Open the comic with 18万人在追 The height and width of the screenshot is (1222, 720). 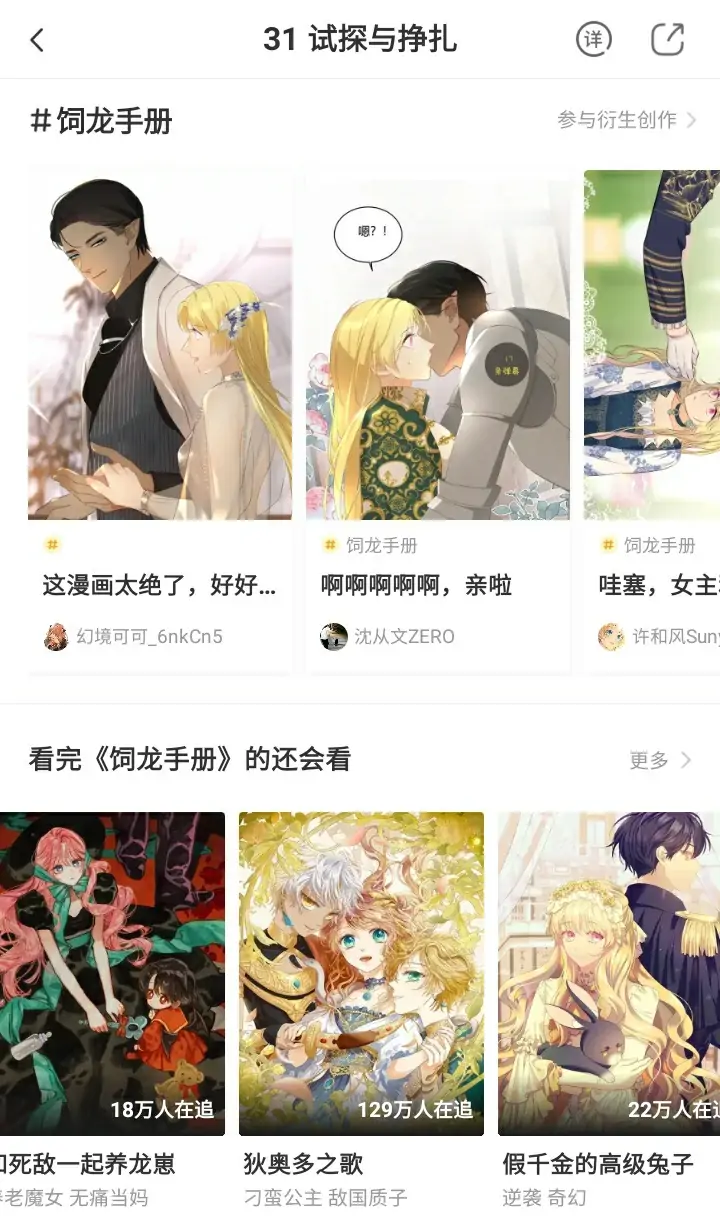tap(112, 973)
